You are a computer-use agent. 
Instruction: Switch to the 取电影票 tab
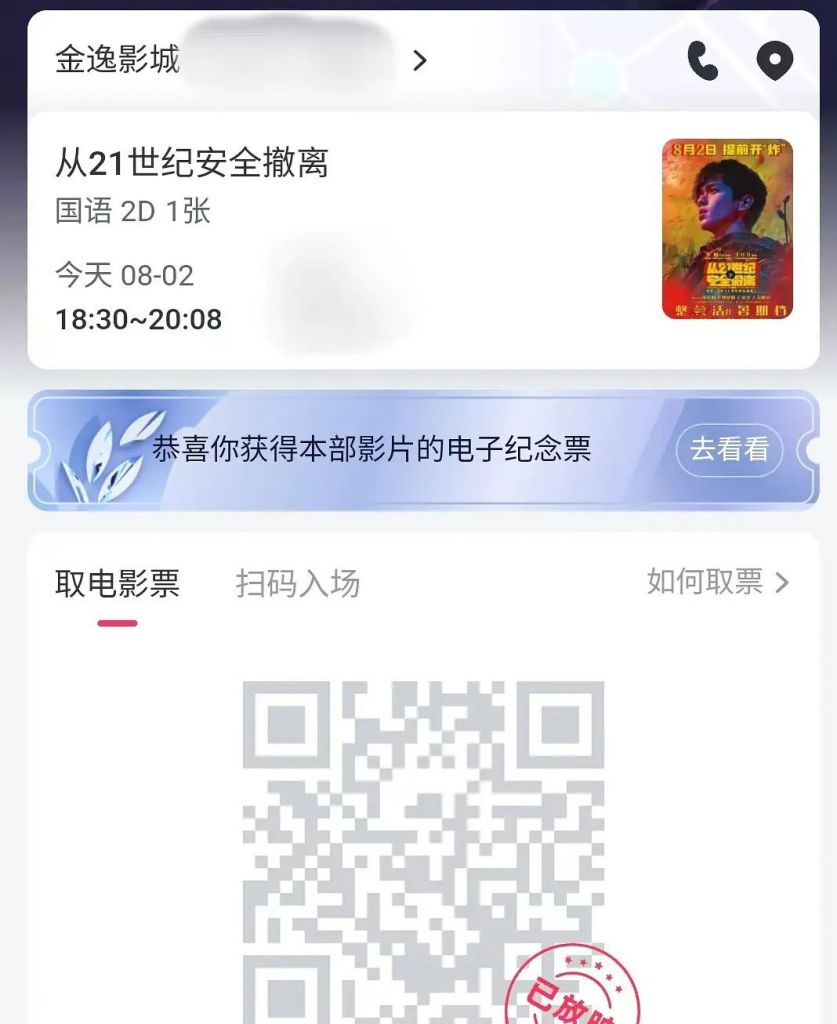click(x=117, y=584)
